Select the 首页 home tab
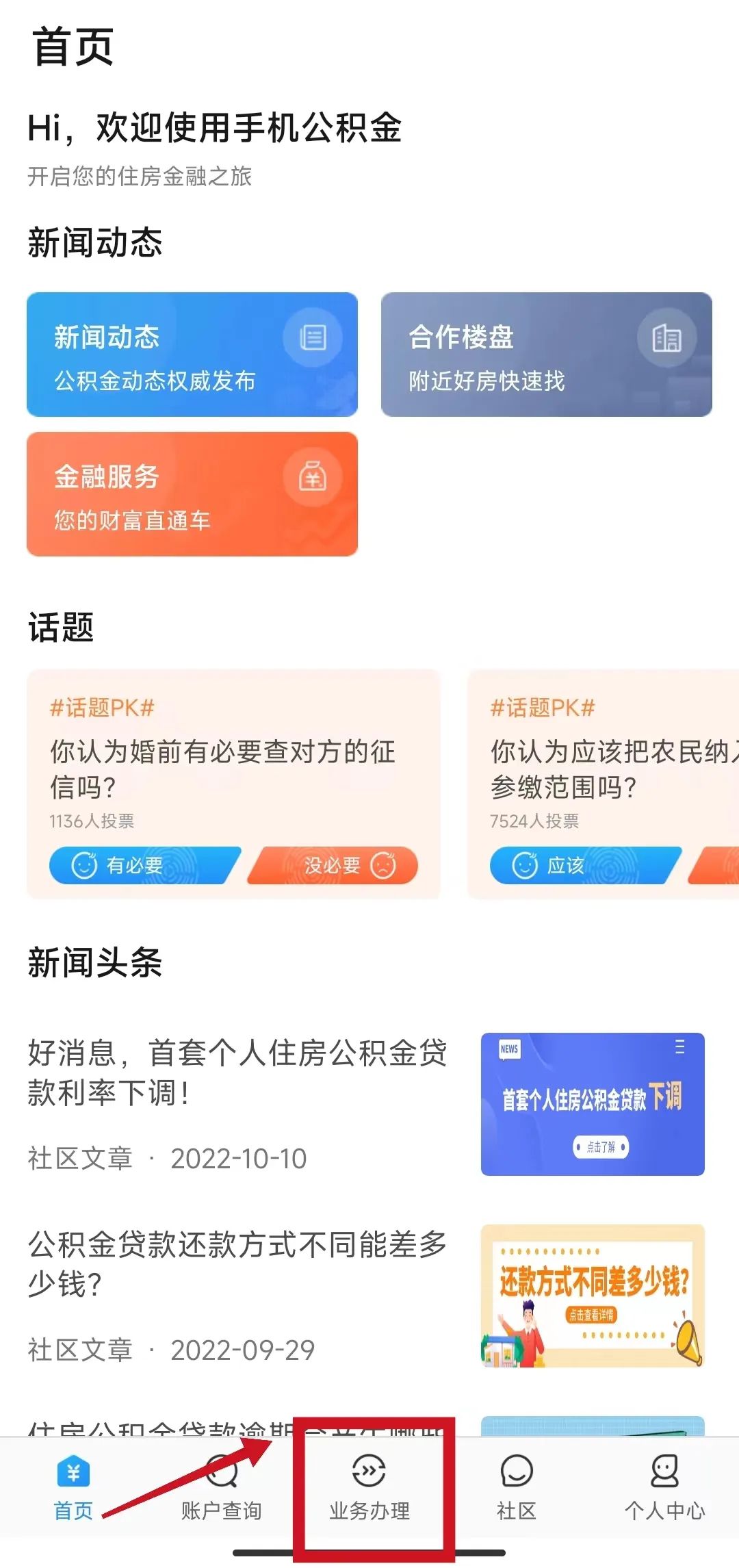Image resolution: width=739 pixels, height=1568 pixels. (x=73, y=1489)
